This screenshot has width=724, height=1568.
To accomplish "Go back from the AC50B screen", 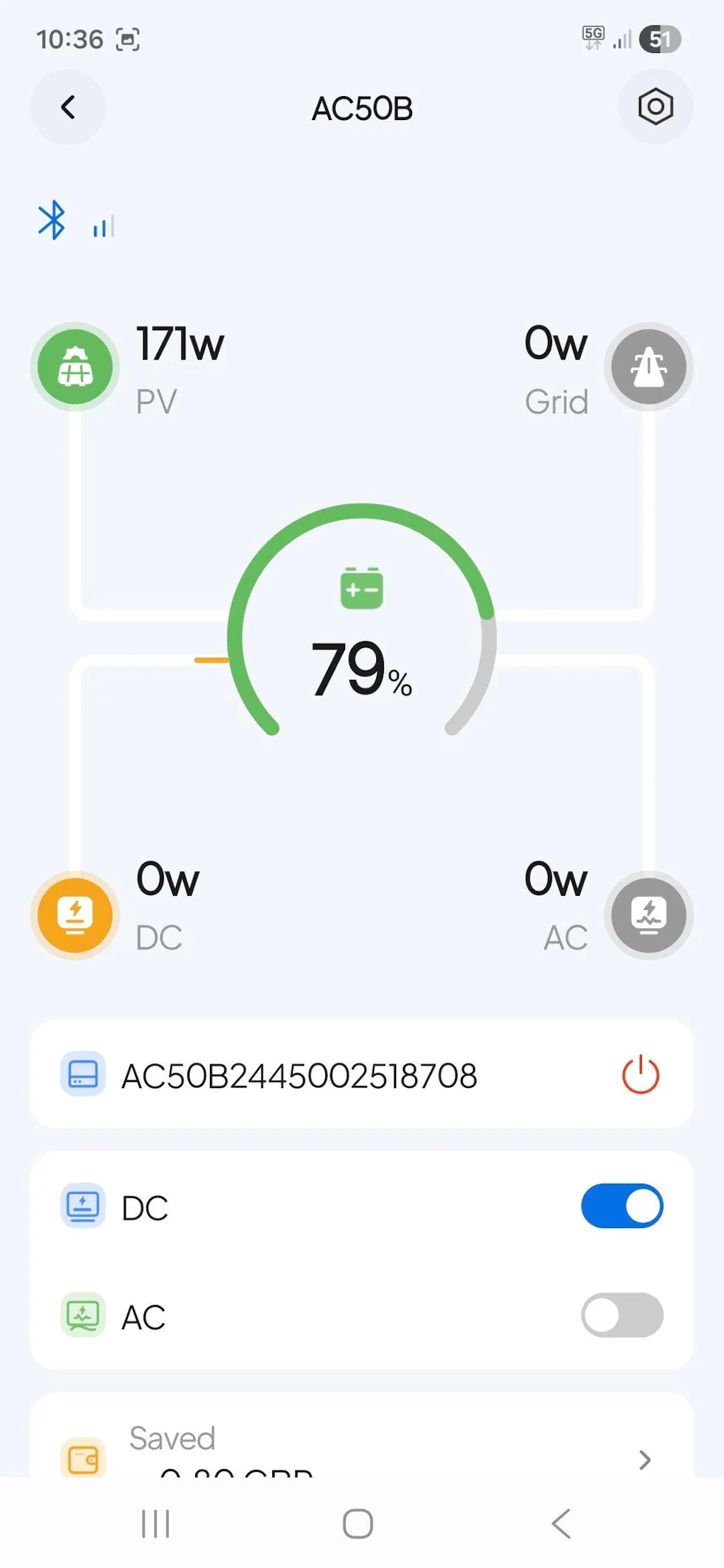I will pos(68,107).
